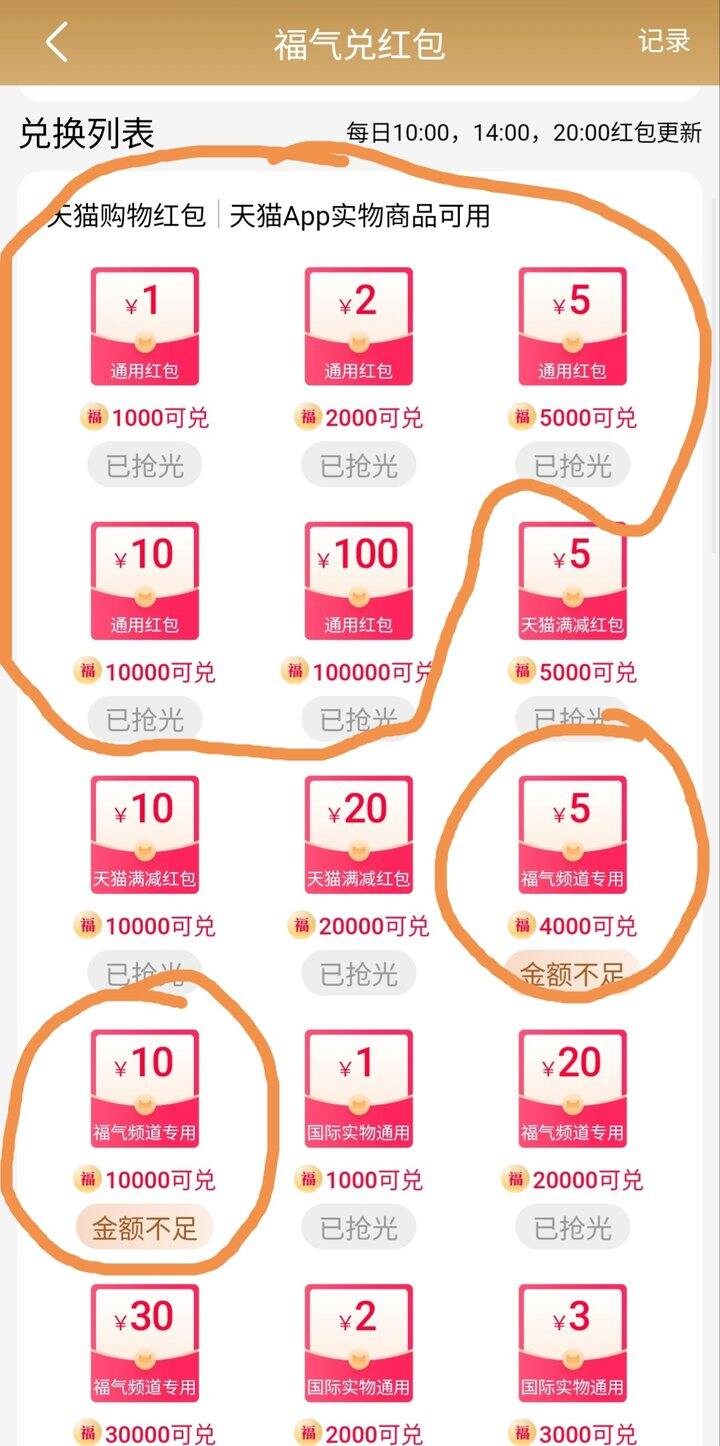The width and height of the screenshot is (720, 1446).
Task: Tap 金额不足 under ¥5 福气频道专用
Action: click(x=572, y=973)
